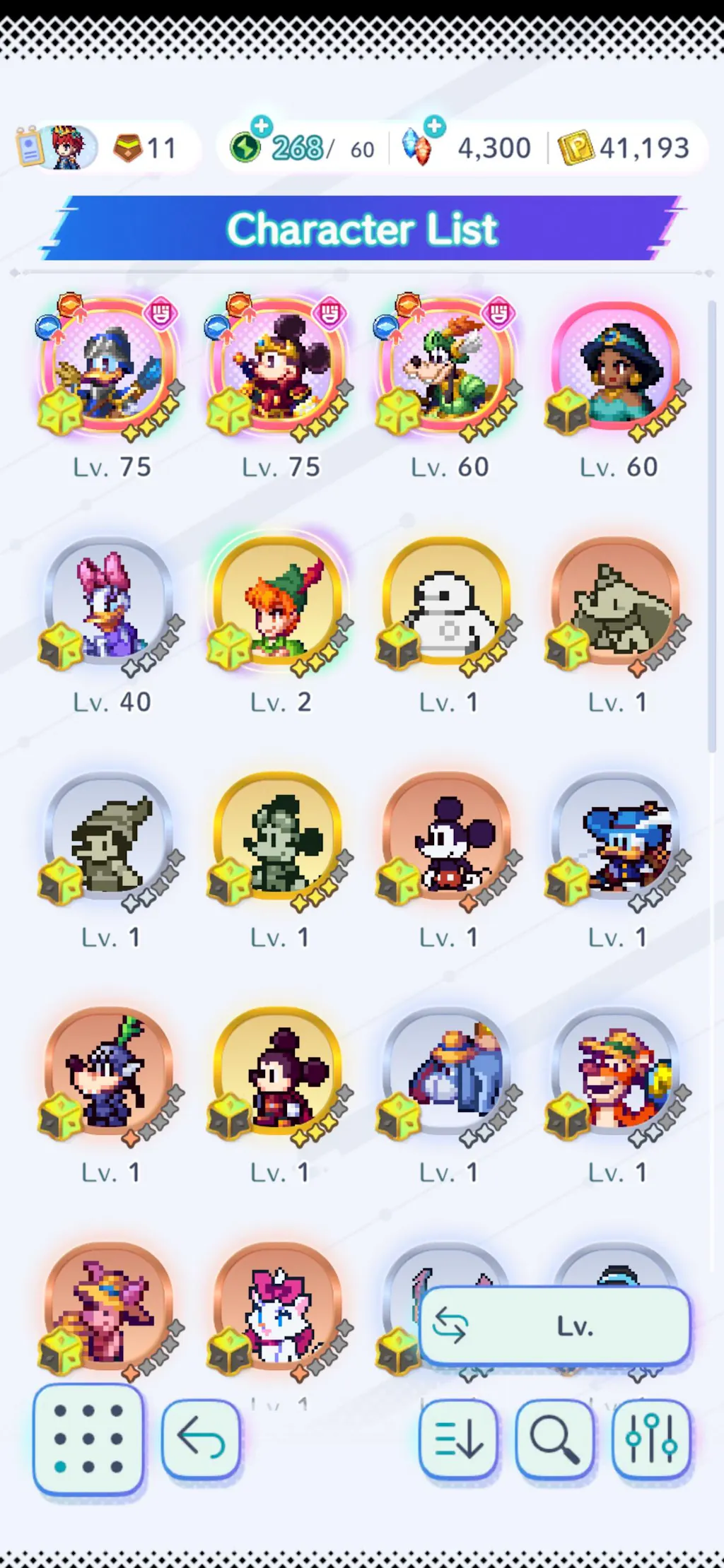Viewport: 724px width, 1568px height.
Task: Go back with the return arrow
Action: coord(201,1439)
